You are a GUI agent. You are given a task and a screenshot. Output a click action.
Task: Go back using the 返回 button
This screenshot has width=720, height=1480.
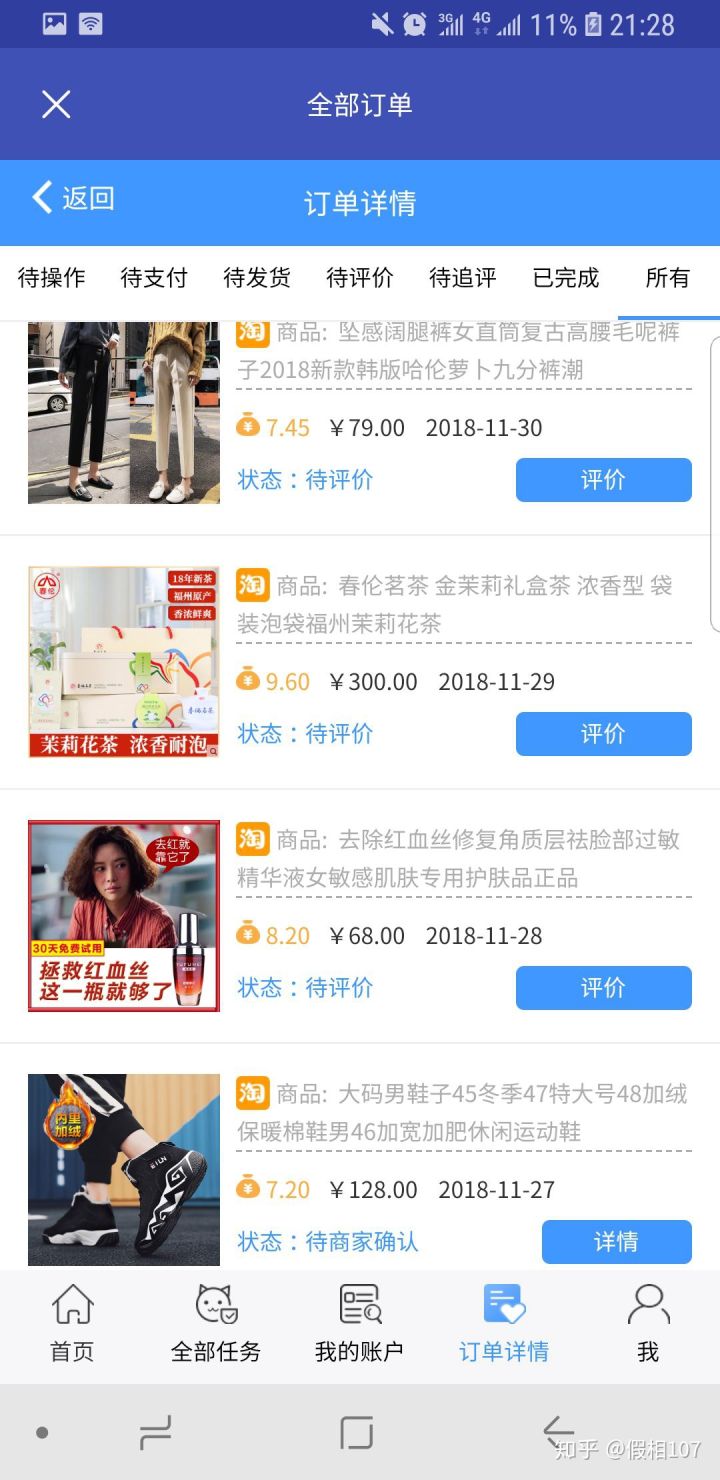(74, 198)
